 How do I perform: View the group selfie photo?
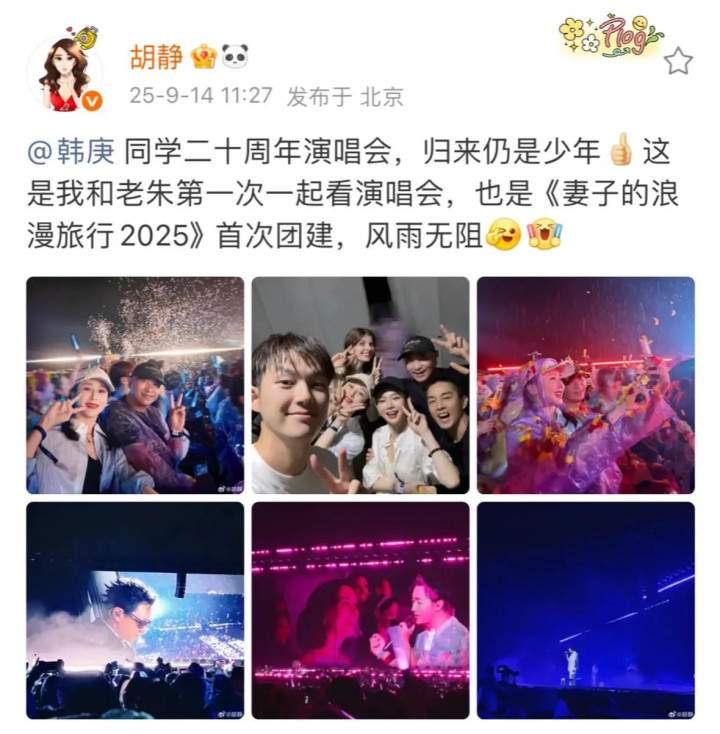(x=360, y=385)
